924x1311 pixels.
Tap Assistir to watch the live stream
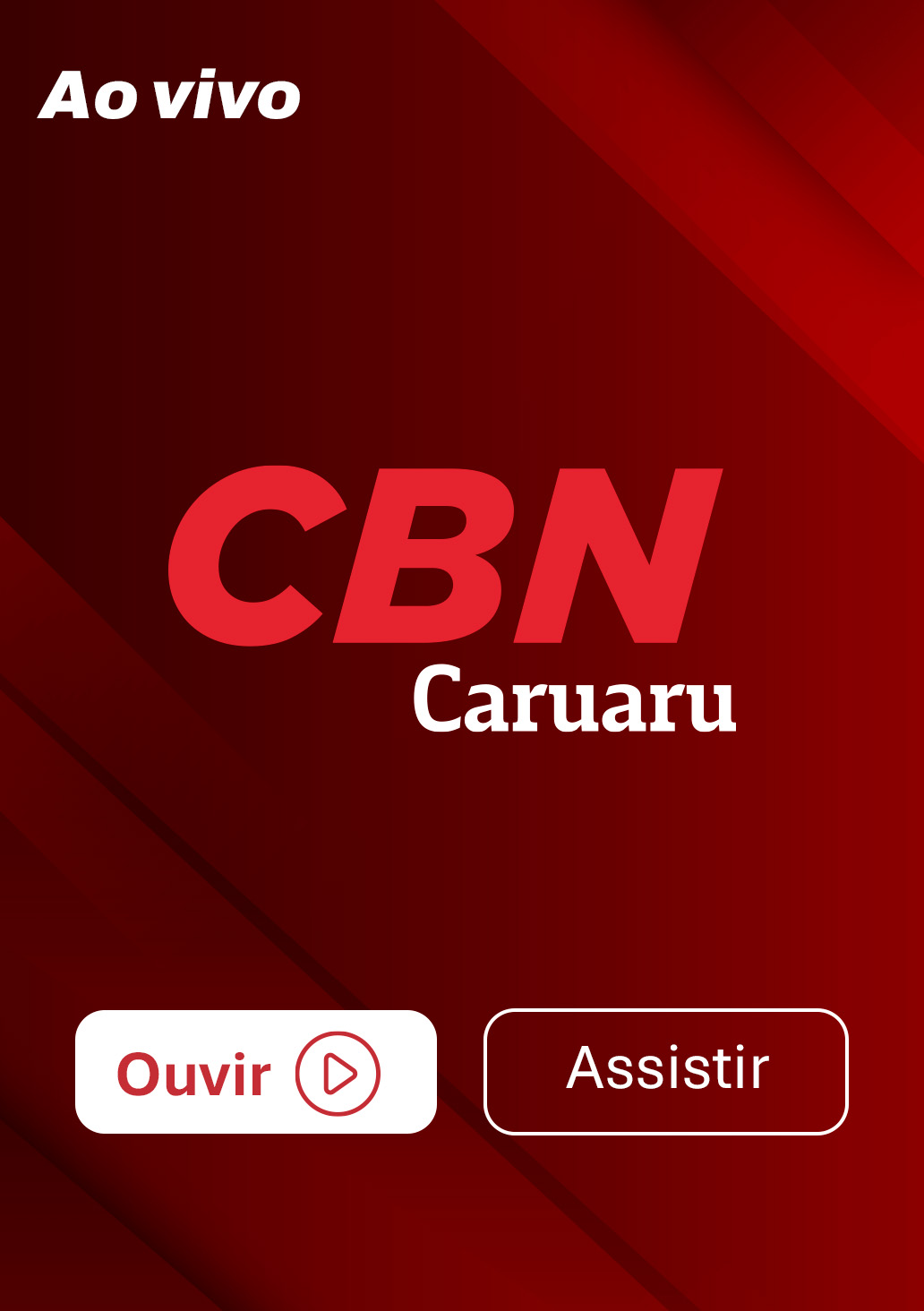click(x=665, y=1071)
